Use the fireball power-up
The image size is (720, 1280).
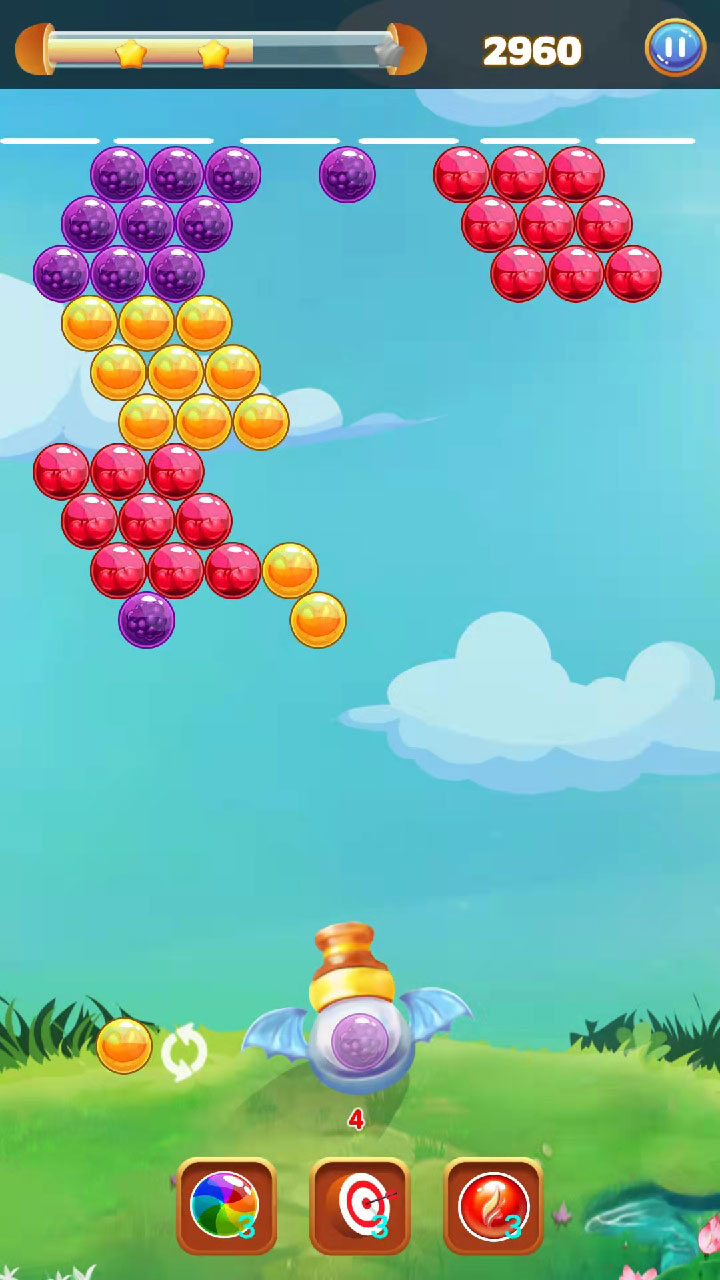pos(493,1205)
